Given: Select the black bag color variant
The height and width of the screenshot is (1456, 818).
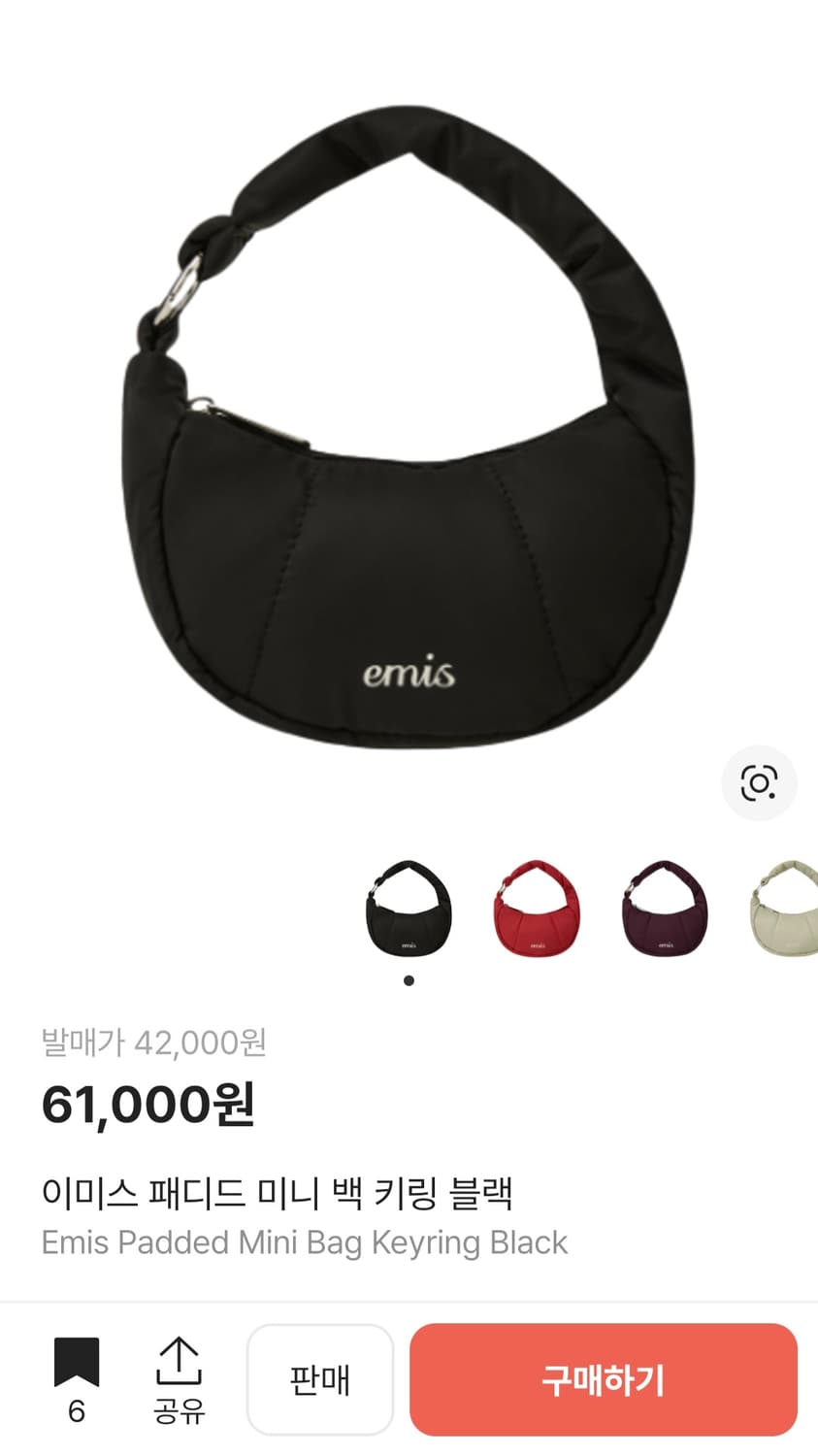Looking at the screenshot, I should (409, 912).
